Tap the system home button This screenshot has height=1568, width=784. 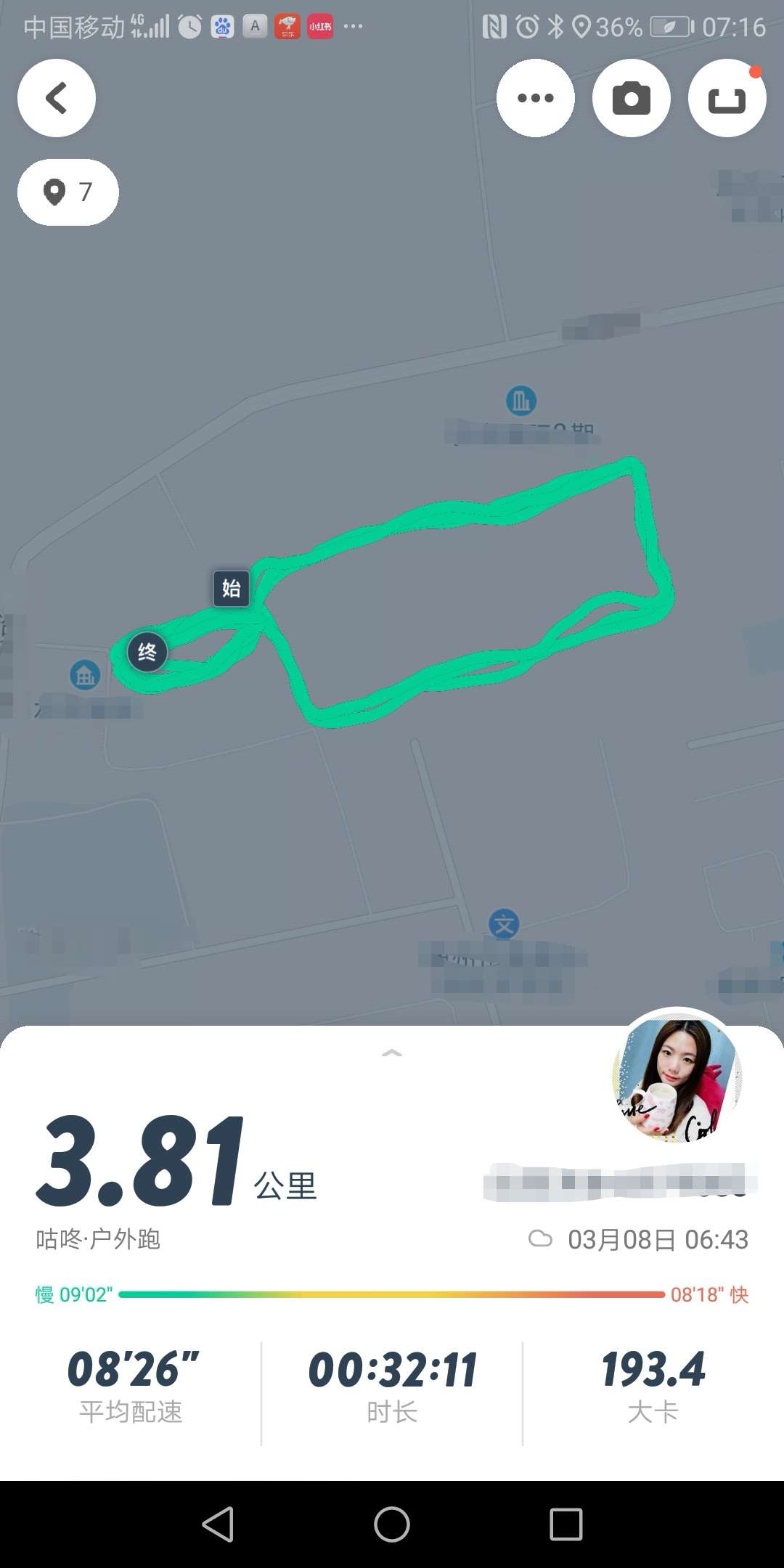click(x=392, y=1524)
